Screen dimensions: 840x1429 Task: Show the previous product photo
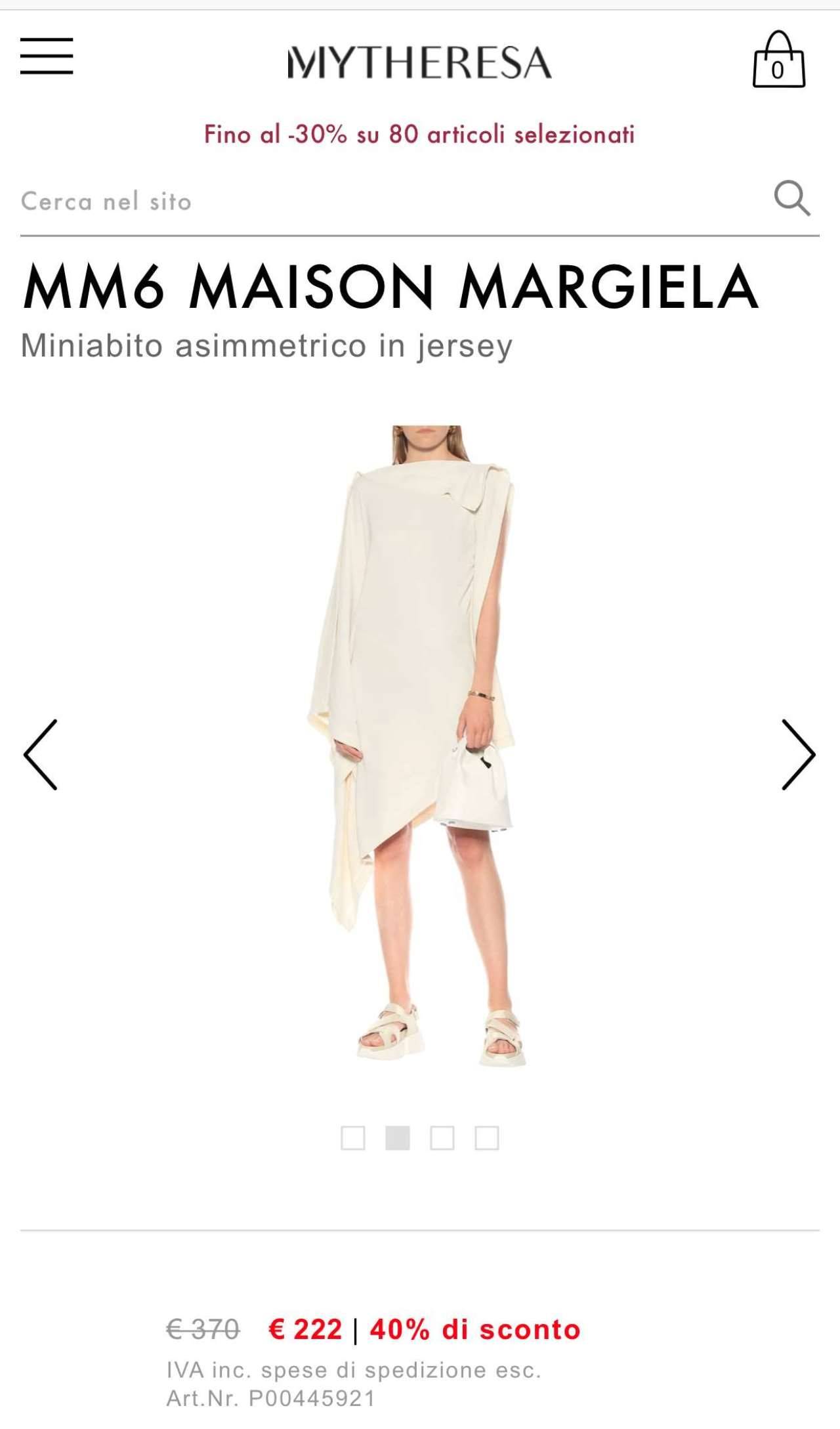coord(41,755)
